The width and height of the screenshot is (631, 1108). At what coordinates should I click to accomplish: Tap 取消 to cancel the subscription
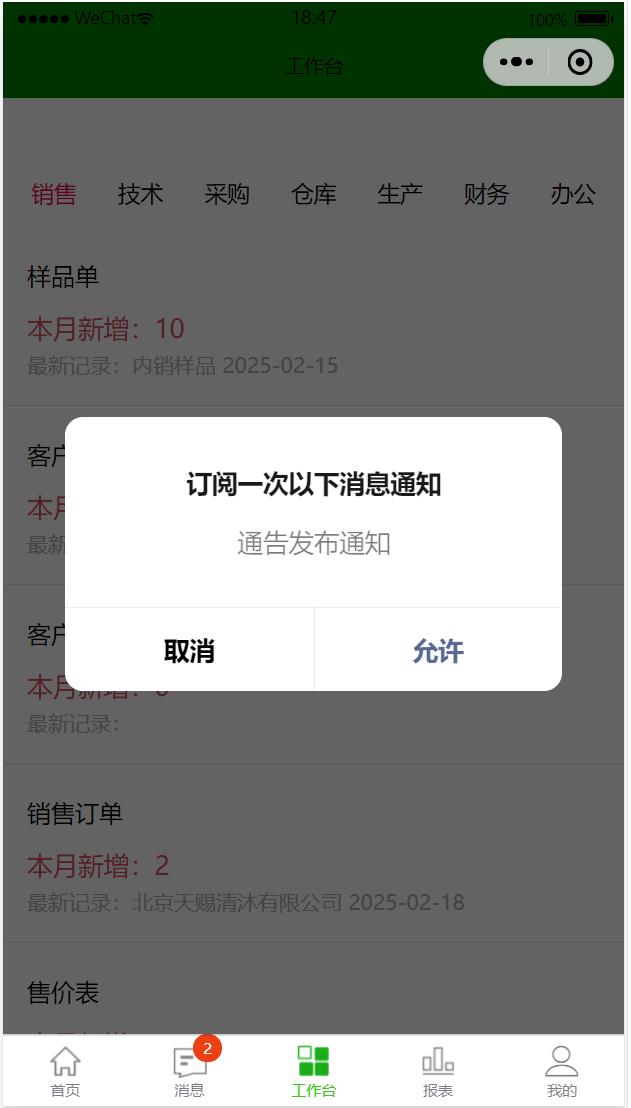(189, 651)
